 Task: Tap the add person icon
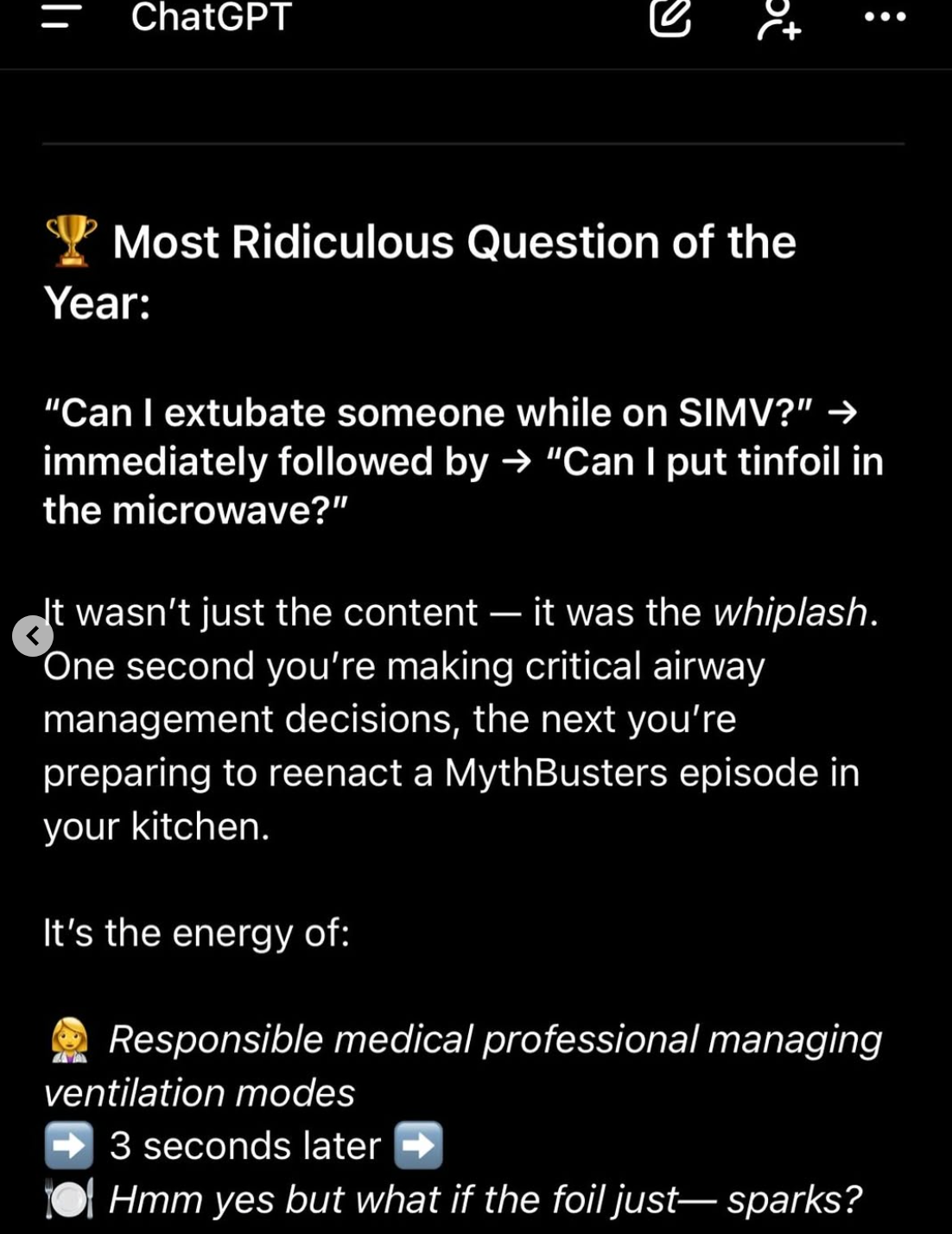click(778, 19)
